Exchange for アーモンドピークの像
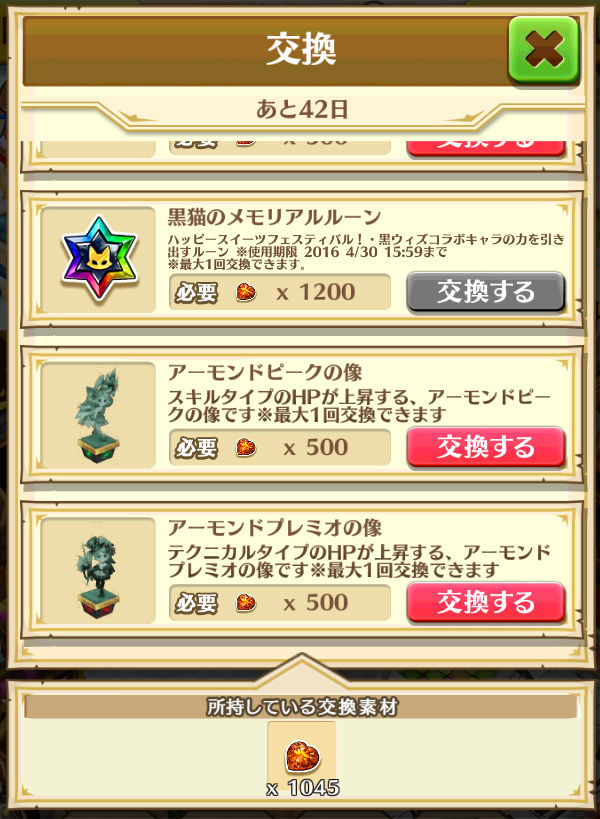This screenshot has height=819, width=600. pos(486,447)
